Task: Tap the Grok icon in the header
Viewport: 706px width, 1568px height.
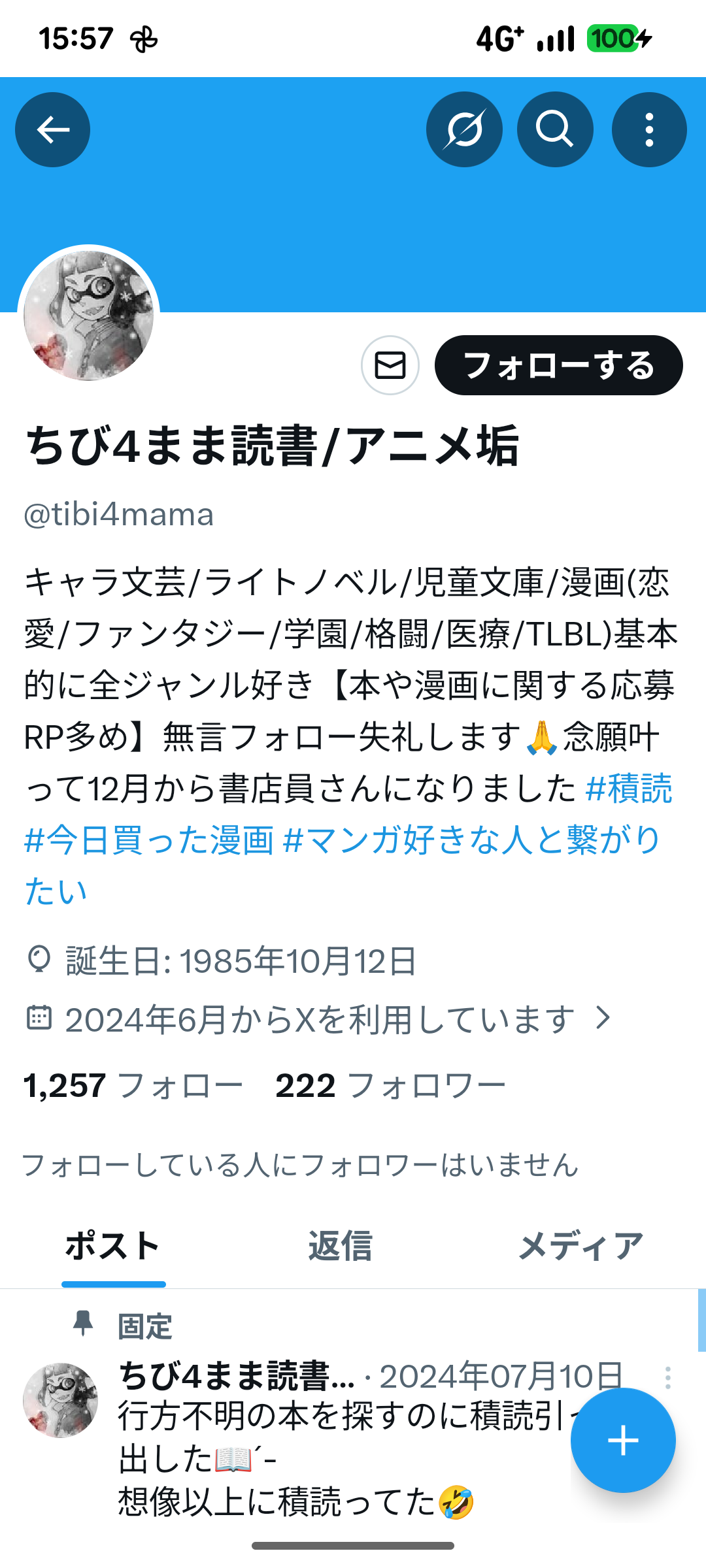Action: tap(464, 129)
